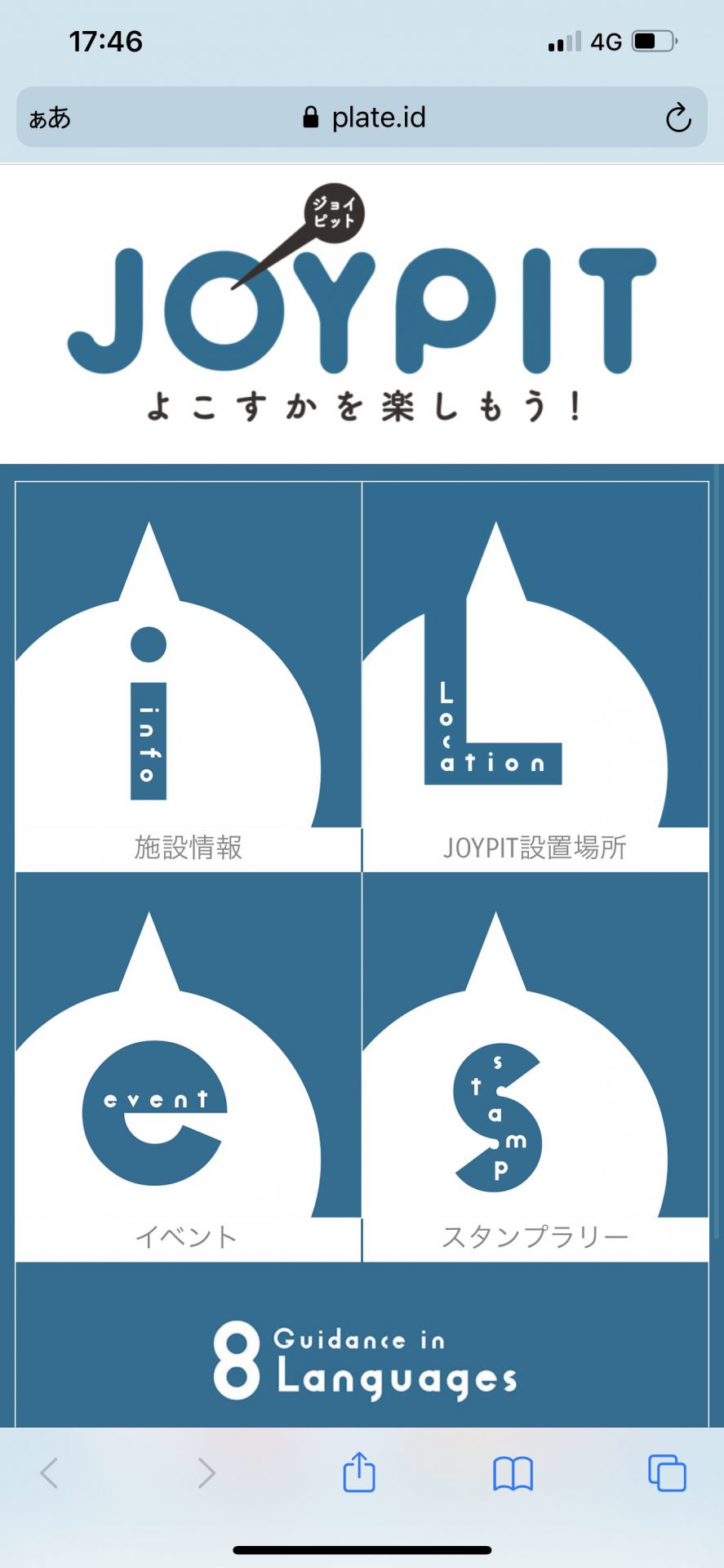724x1568 pixels.
Task: Open the イベント event tile
Action: coord(188,1067)
